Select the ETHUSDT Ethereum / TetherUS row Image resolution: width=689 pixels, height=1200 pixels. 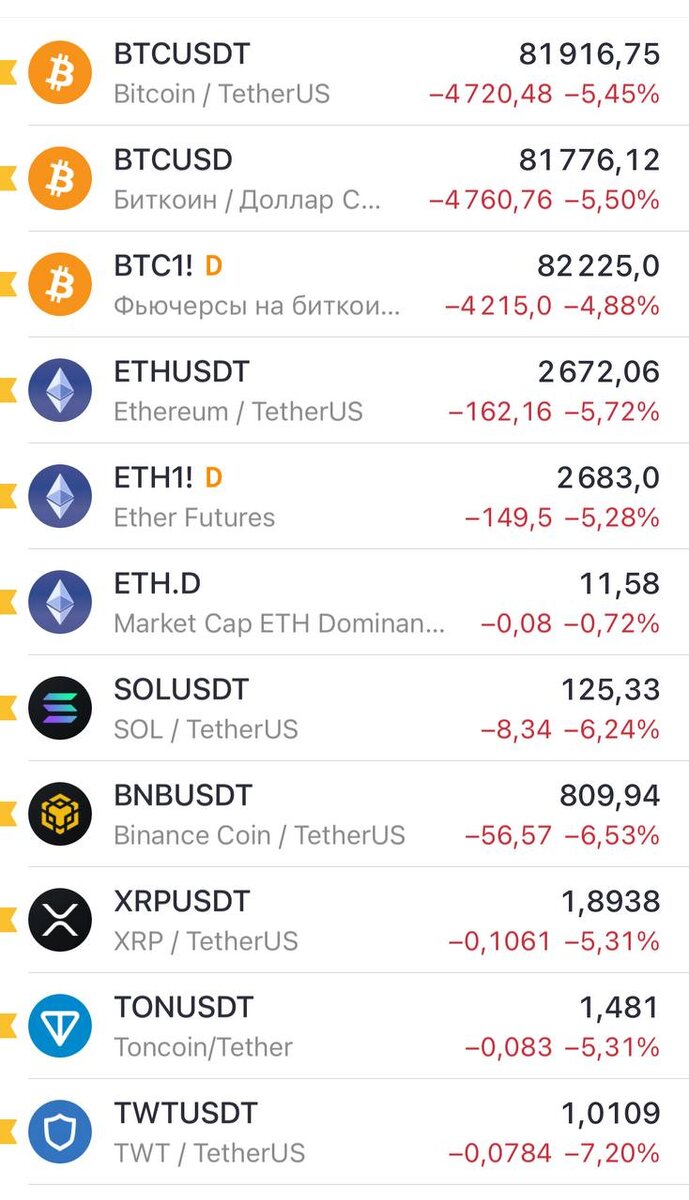(344, 391)
